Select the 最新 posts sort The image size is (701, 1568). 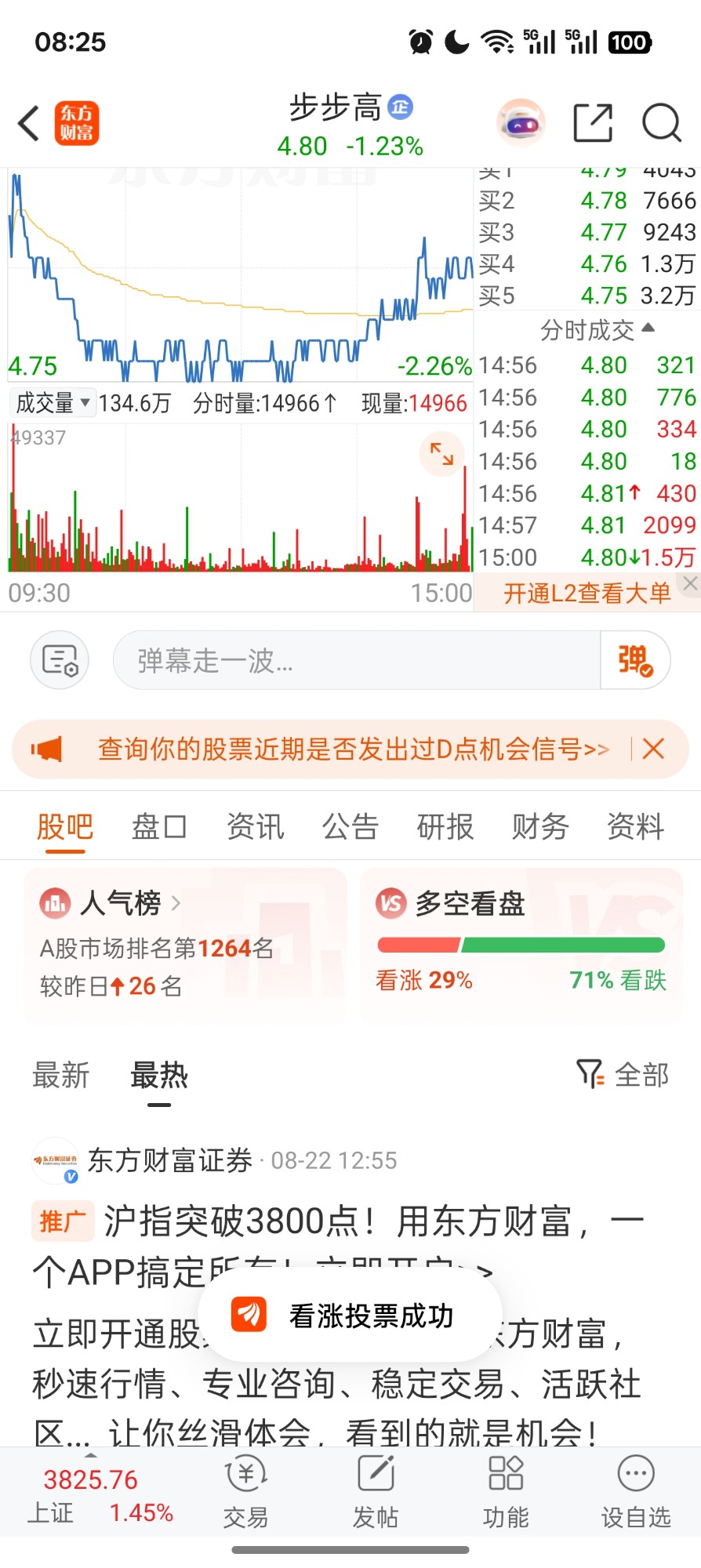pyautogui.click(x=61, y=1075)
